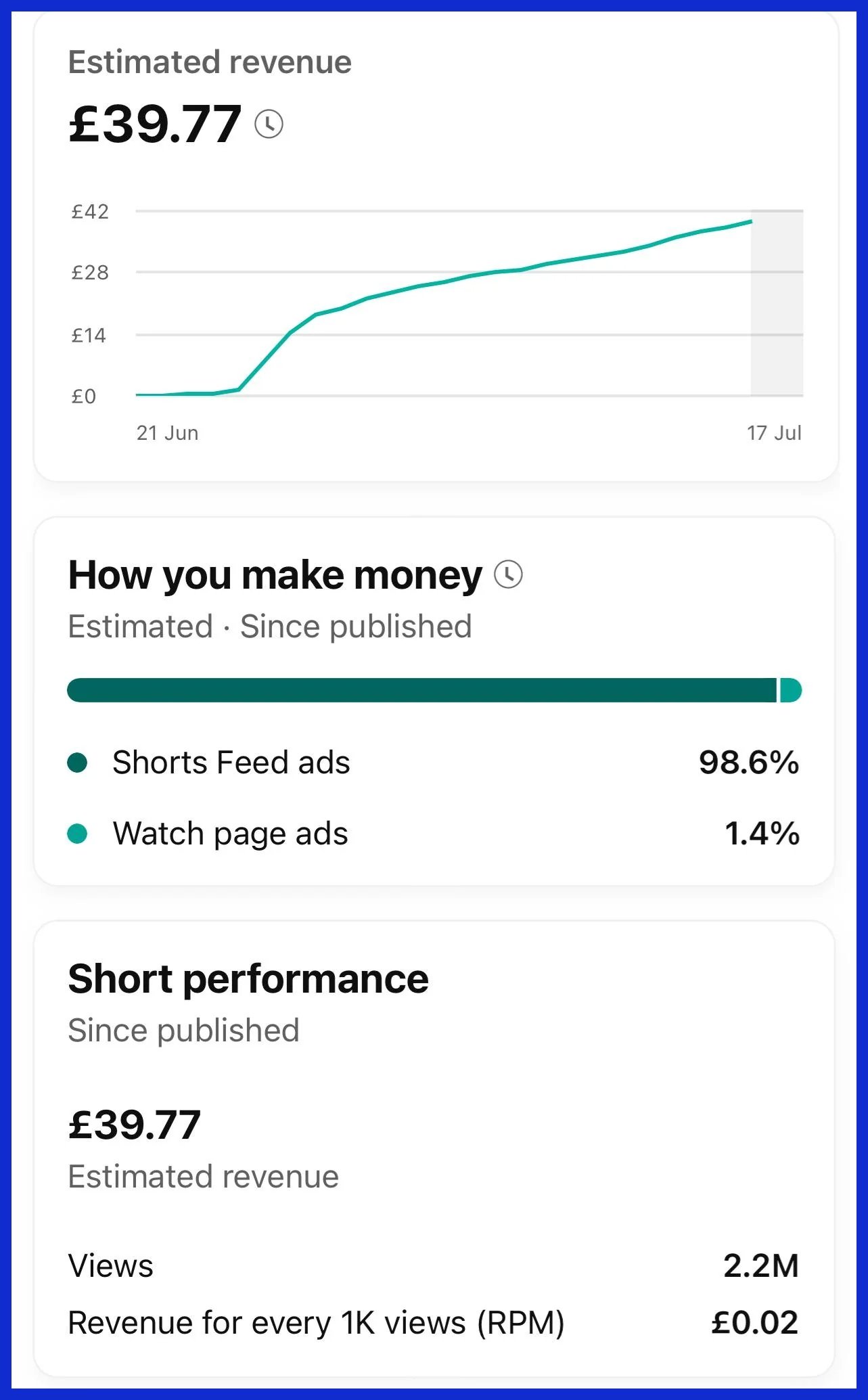This screenshot has width=868, height=1400.
Task: Toggle the Watch page ads legend entry
Action: coord(231,832)
